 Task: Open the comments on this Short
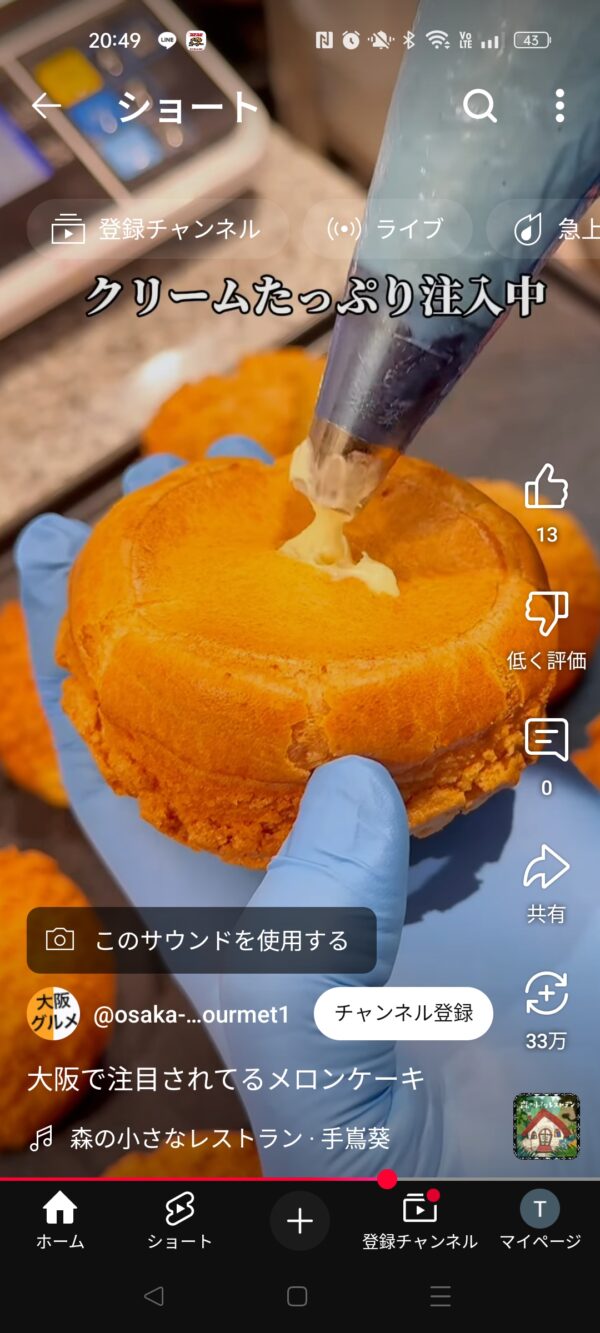(x=546, y=741)
